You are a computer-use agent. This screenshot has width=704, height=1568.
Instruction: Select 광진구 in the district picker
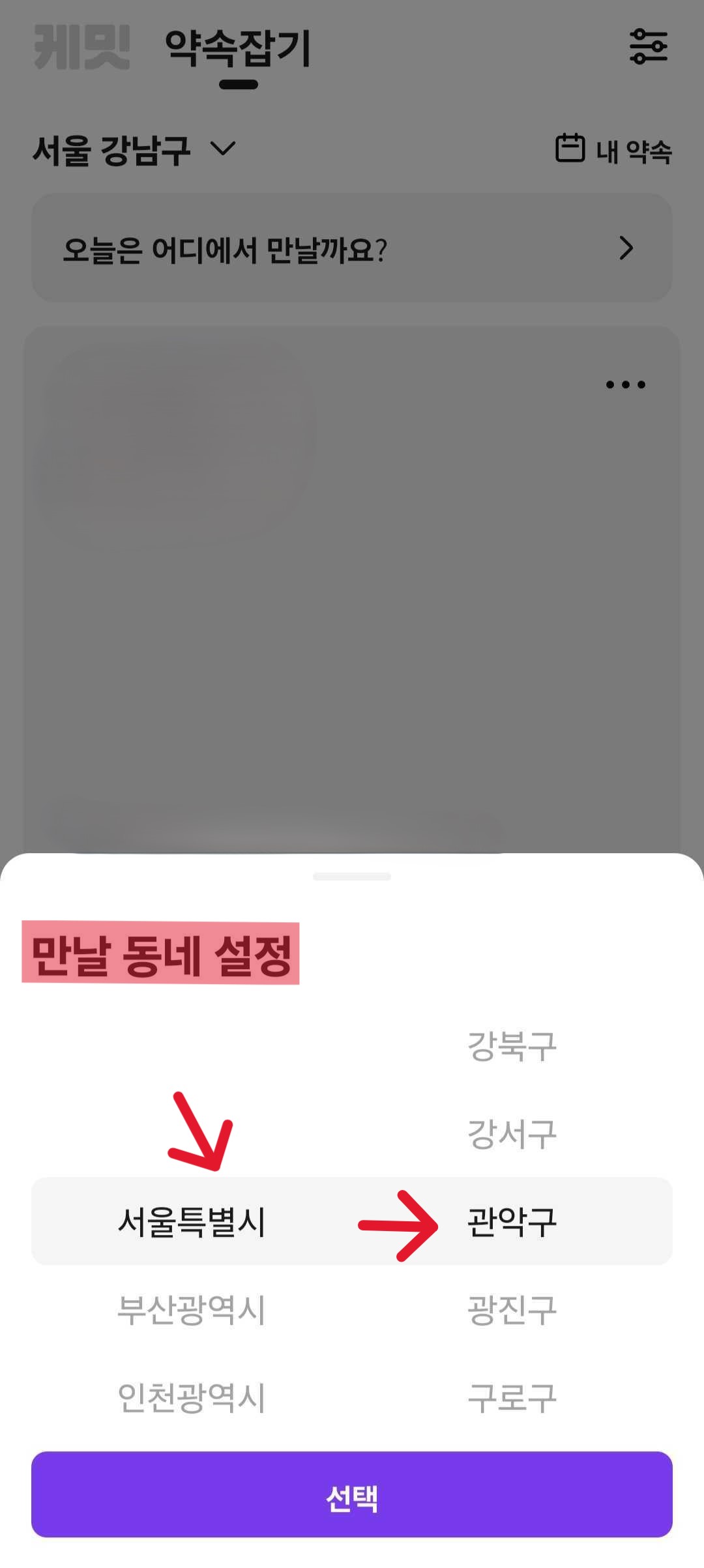[x=512, y=1310]
